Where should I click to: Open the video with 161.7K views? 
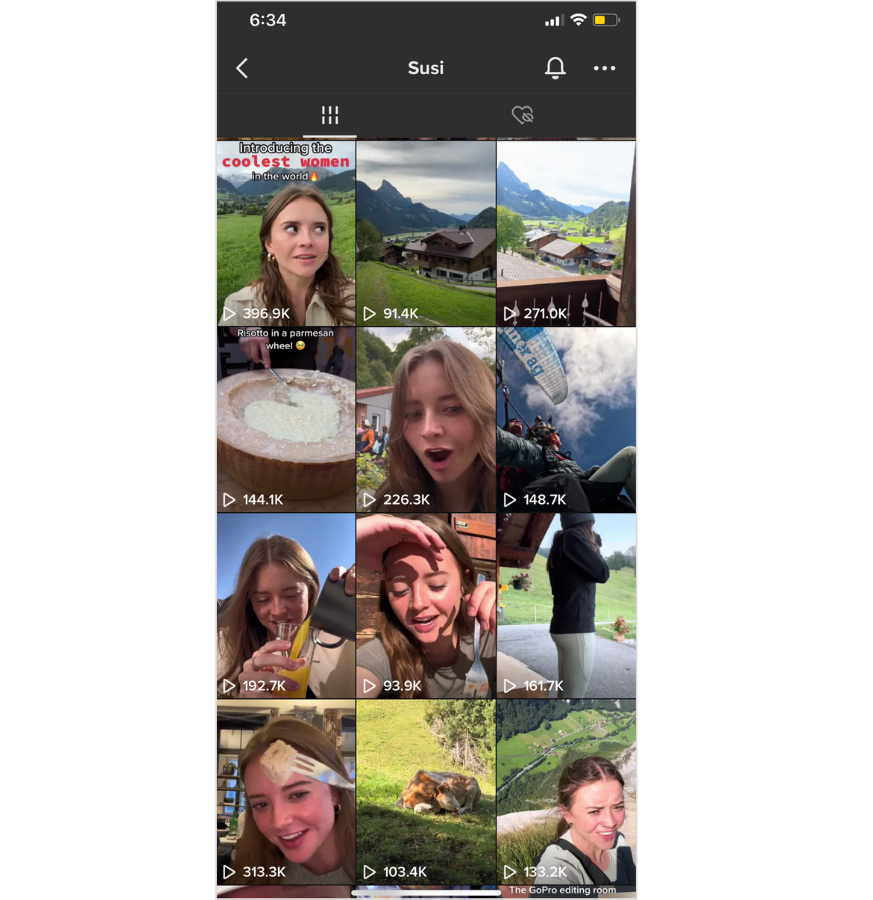tap(566, 606)
